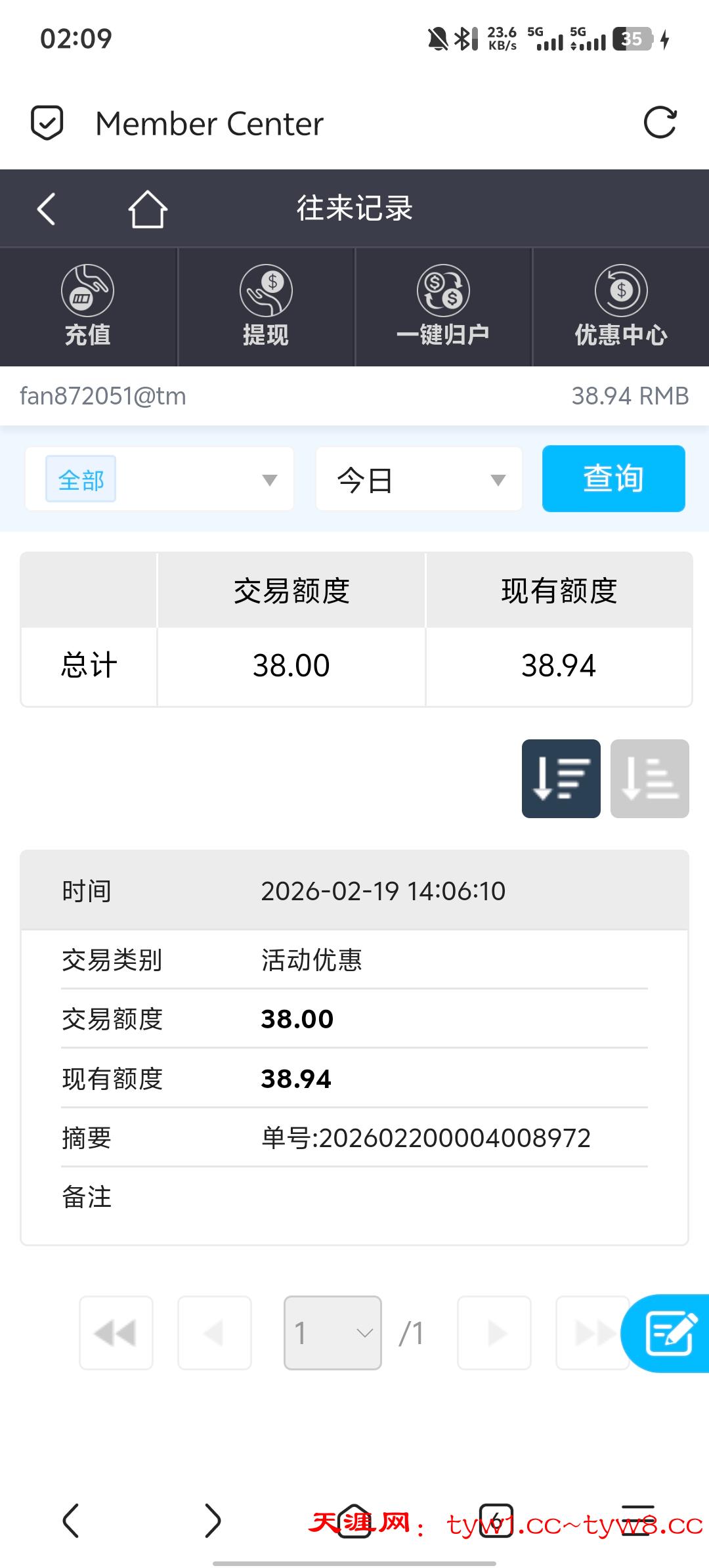Open the browser menu in bottom bar
709x1568 pixels.
637,1521
